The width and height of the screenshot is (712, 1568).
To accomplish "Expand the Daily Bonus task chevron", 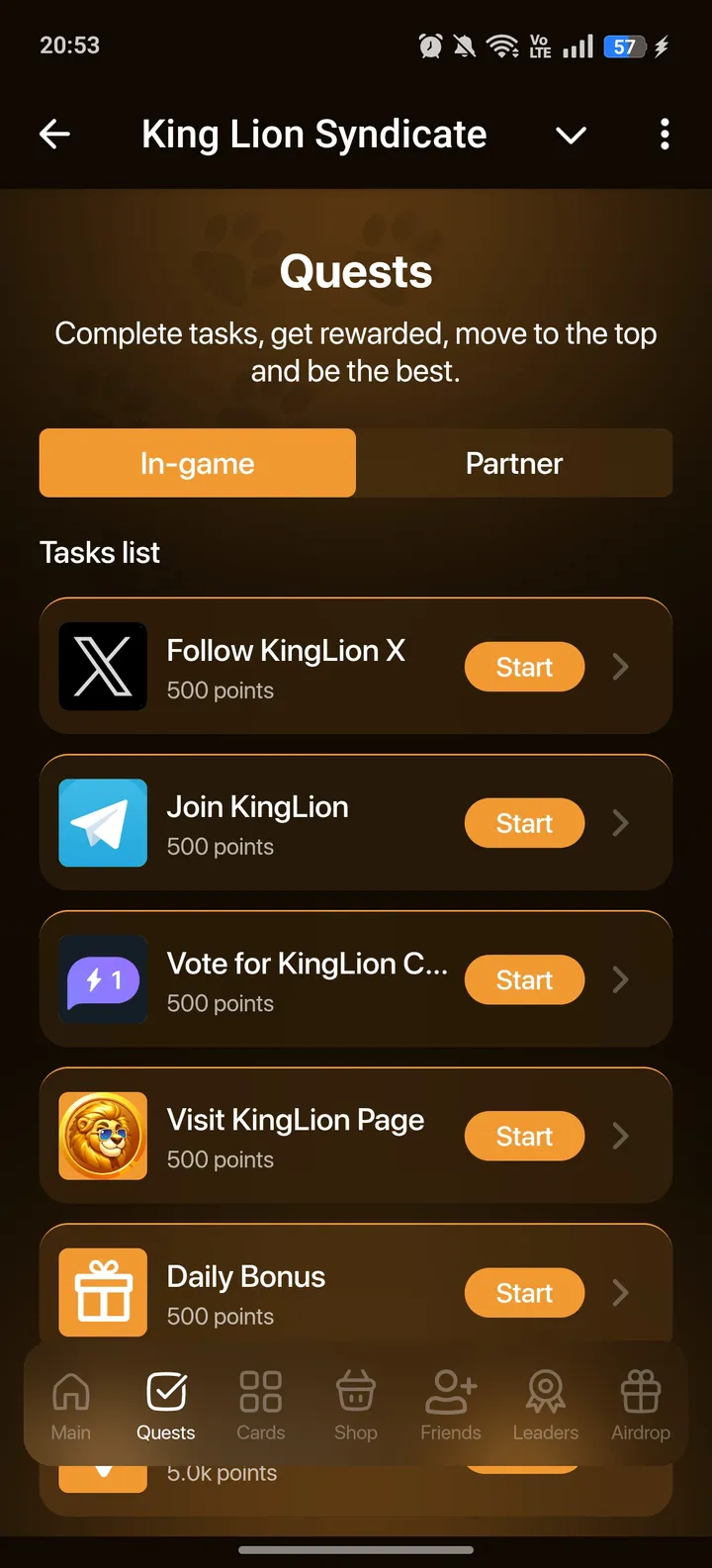I will pos(620,1292).
